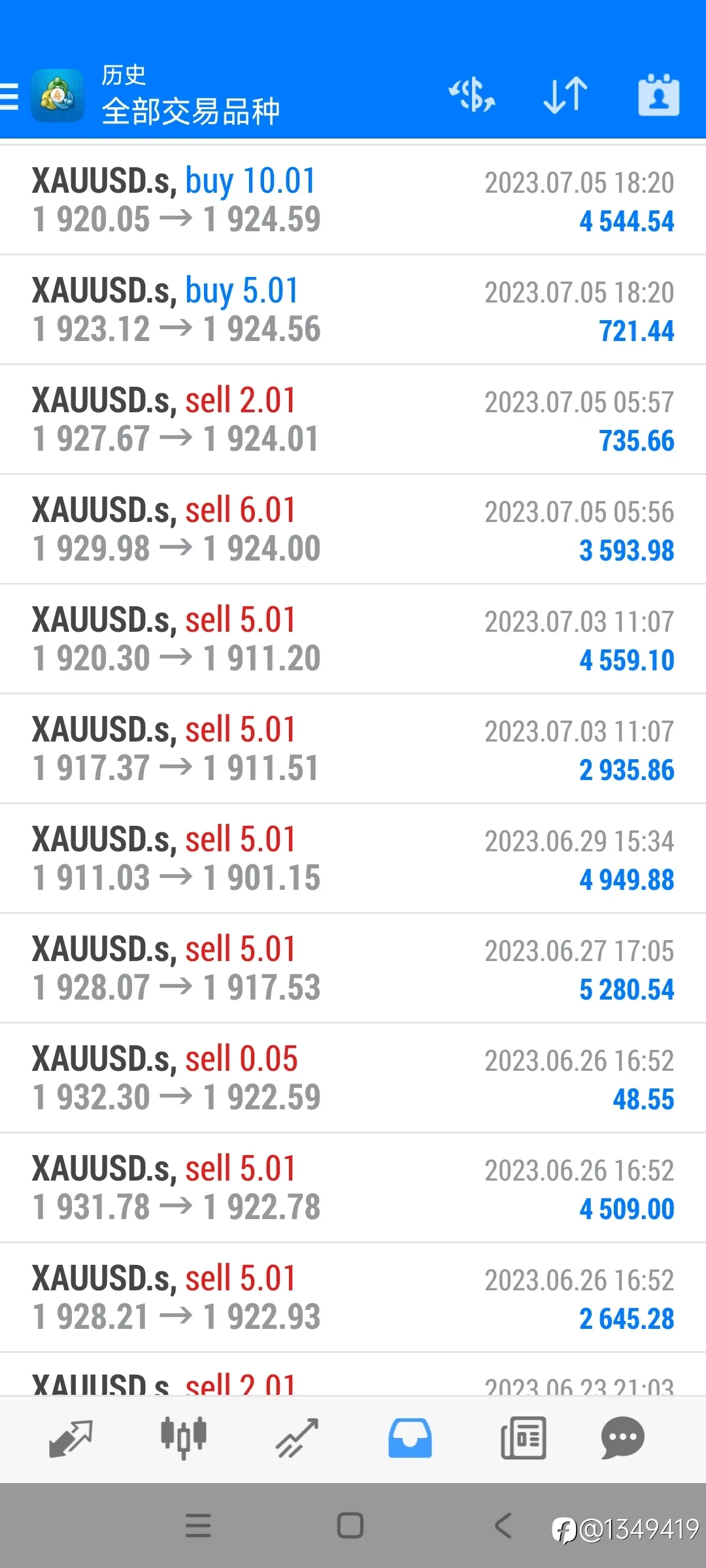Screen dimensions: 706x1568
Task: Open the sell 2.01 trade with profit 735.66
Action: click(x=353, y=419)
